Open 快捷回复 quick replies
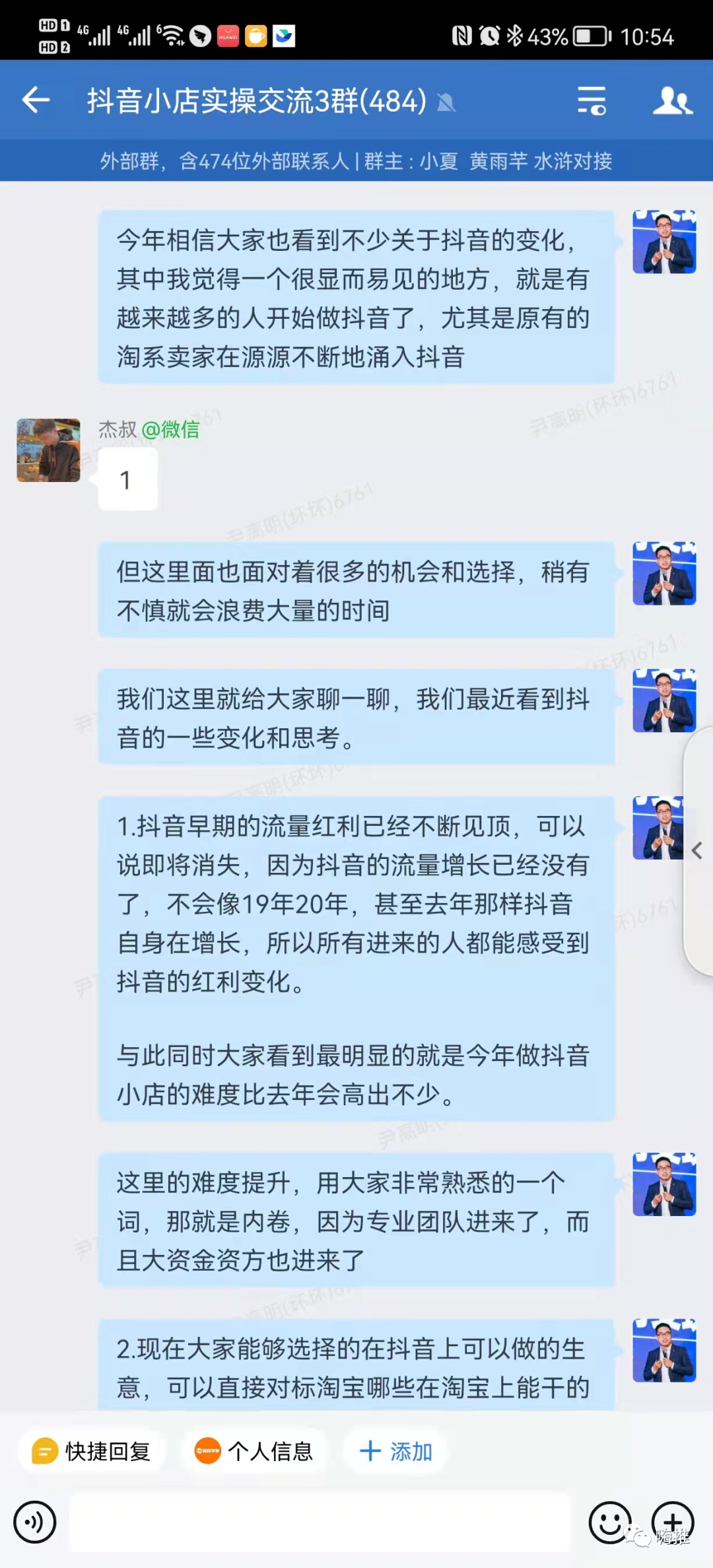Image resolution: width=713 pixels, height=1568 pixels. tap(92, 1451)
